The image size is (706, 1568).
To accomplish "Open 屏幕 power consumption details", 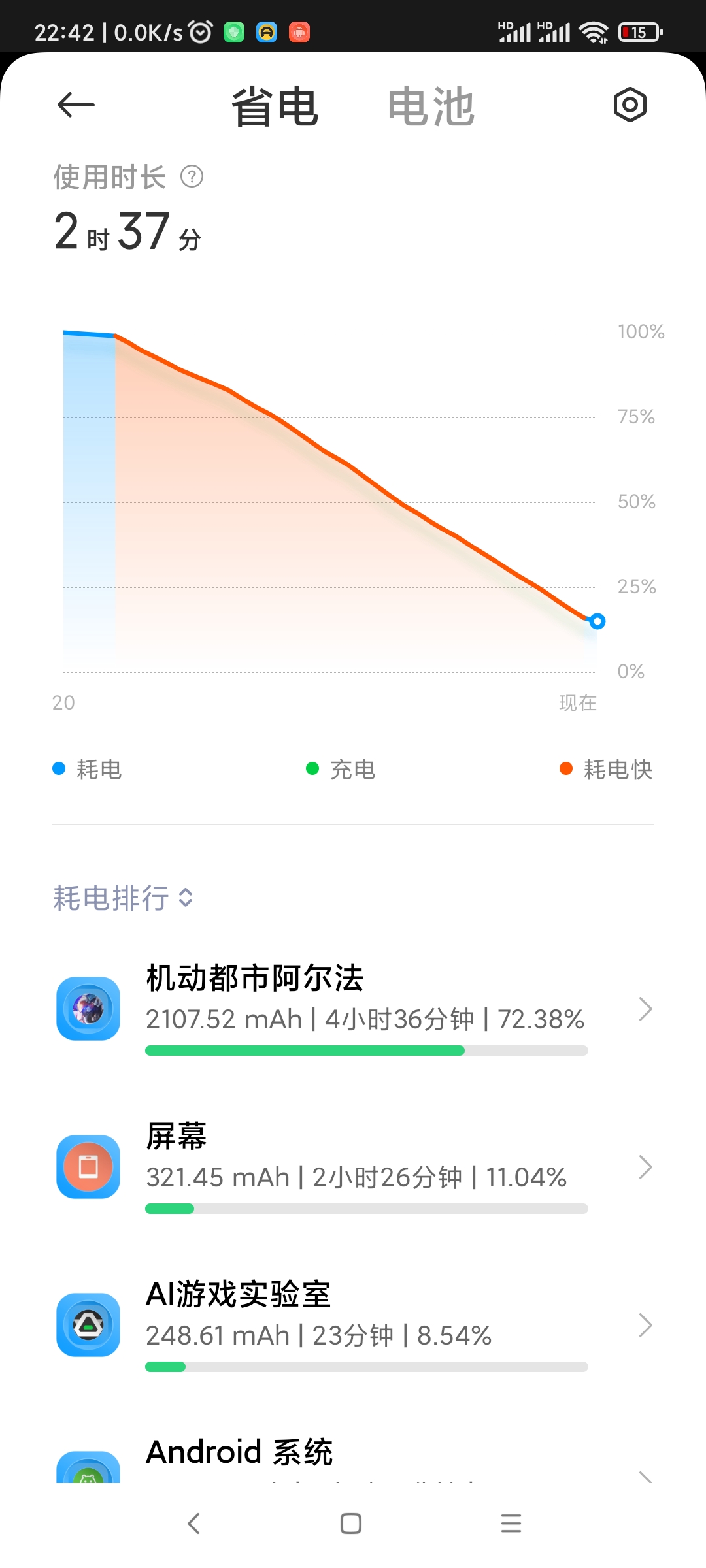I will pyautogui.click(x=353, y=1167).
